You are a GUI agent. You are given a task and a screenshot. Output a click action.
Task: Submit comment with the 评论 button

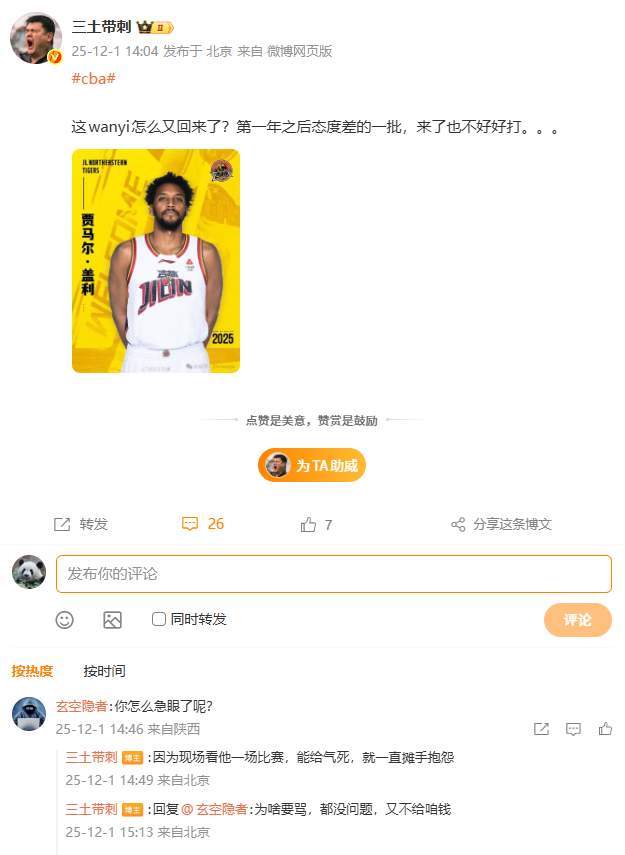coord(577,620)
